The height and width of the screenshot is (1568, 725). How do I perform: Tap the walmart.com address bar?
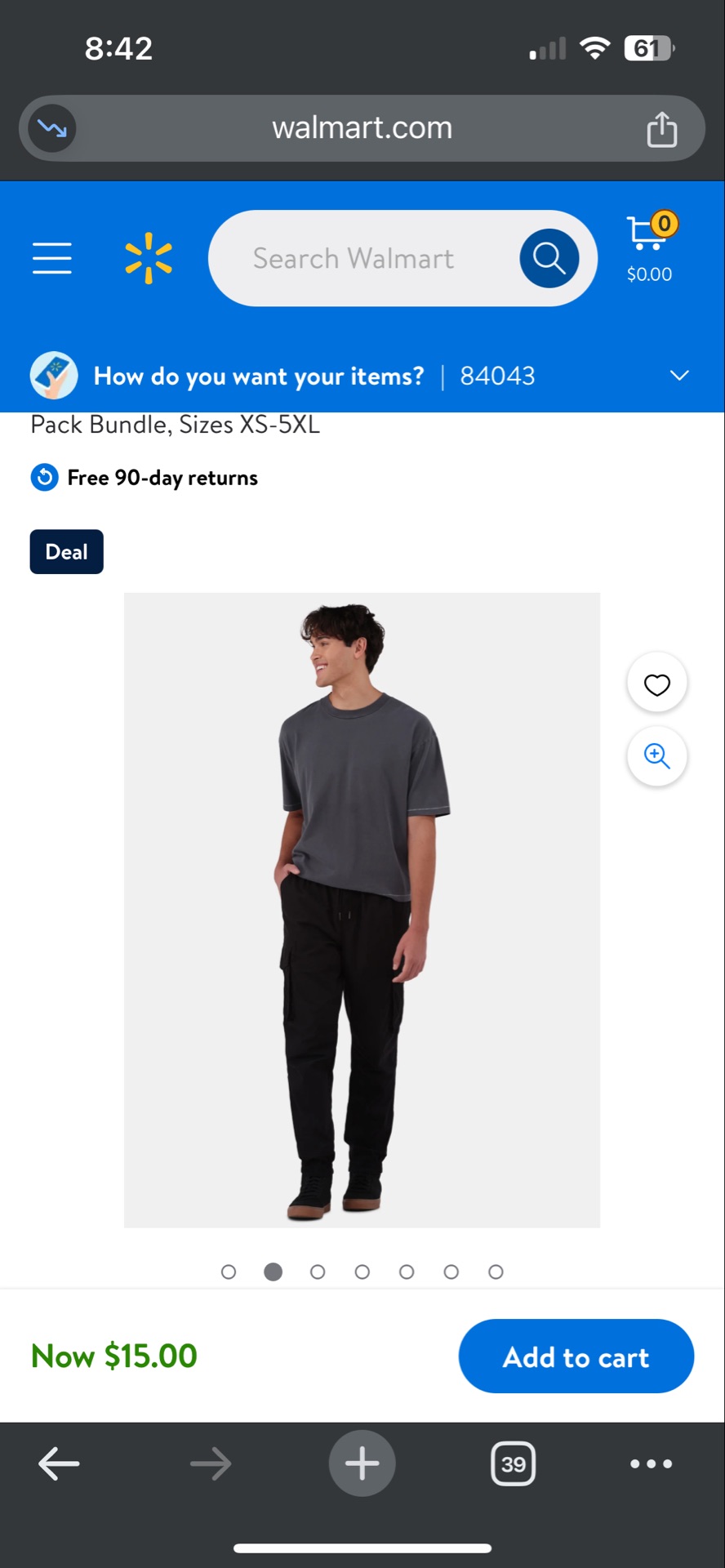point(362,128)
